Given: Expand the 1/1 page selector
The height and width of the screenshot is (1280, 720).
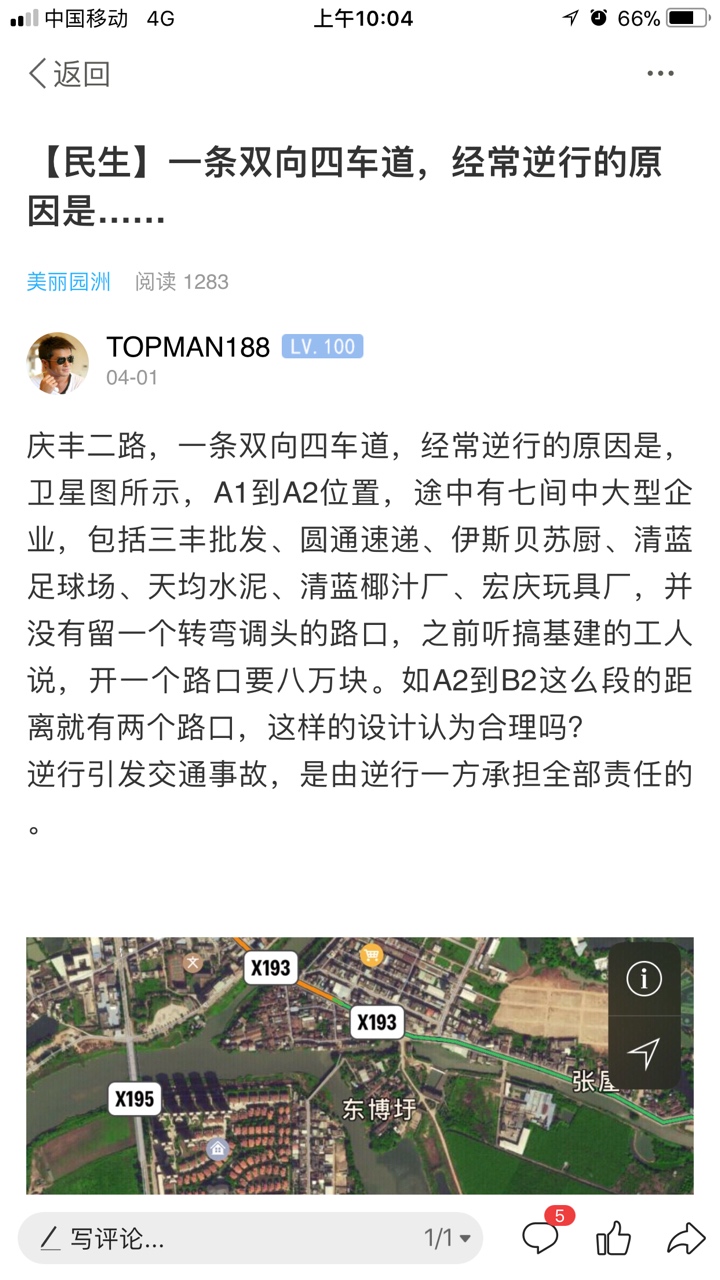Looking at the screenshot, I should 447,1239.
